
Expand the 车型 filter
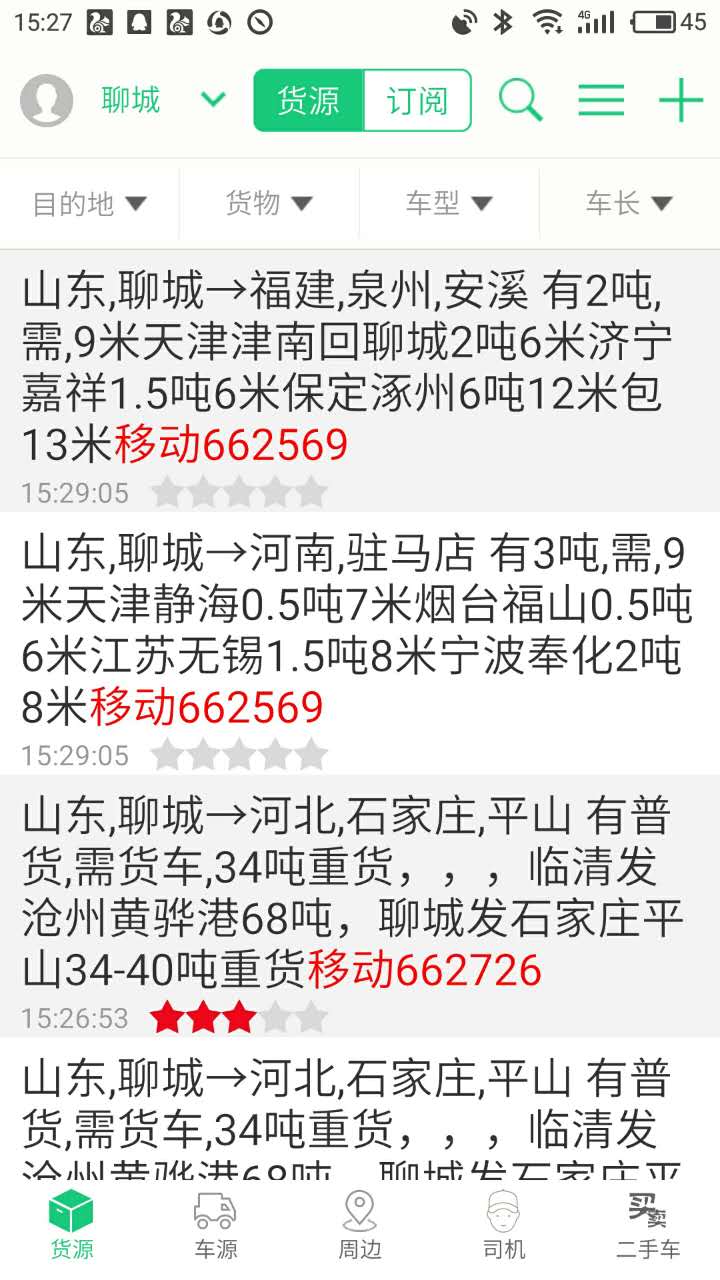click(x=449, y=204)
